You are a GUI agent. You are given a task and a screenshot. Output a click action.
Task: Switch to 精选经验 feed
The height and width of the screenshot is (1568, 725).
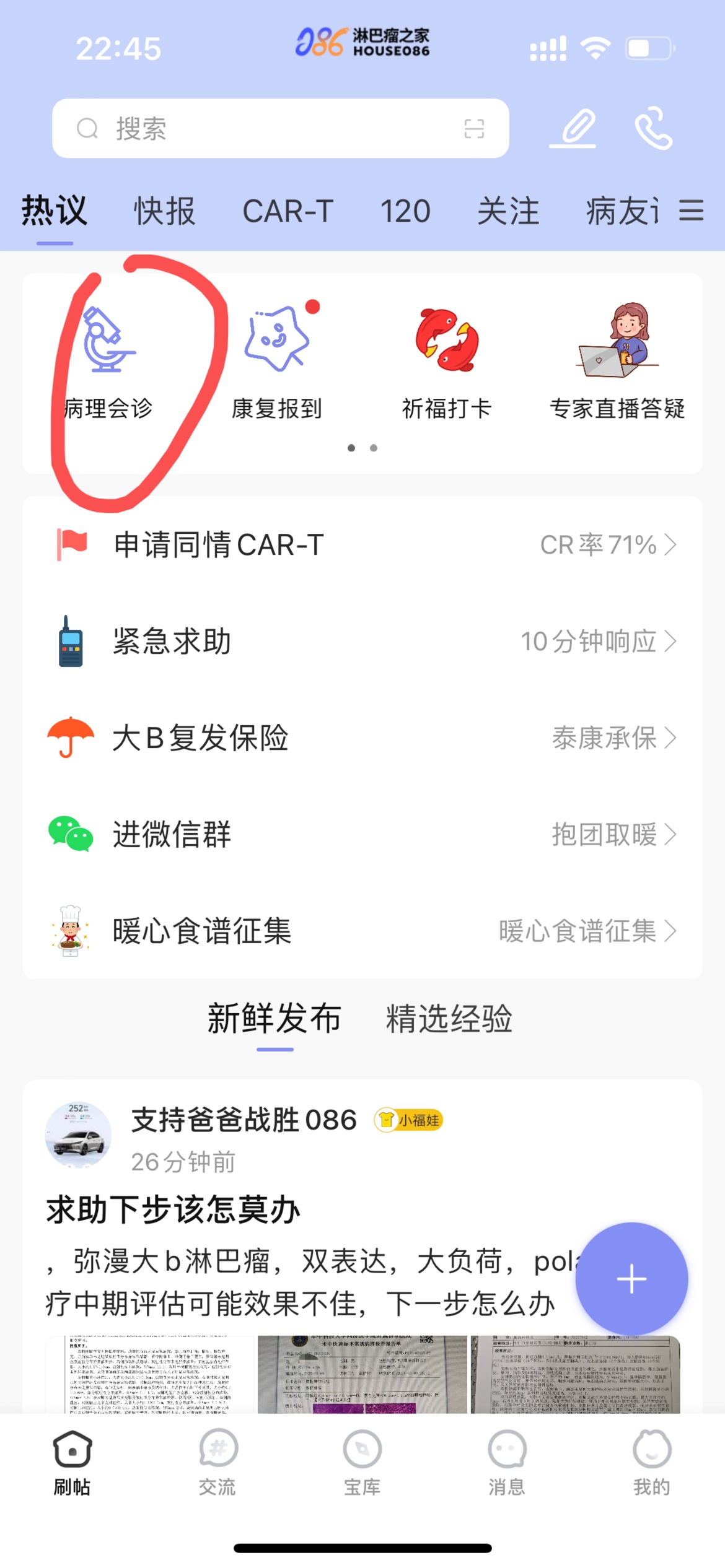click(449, 1019)
